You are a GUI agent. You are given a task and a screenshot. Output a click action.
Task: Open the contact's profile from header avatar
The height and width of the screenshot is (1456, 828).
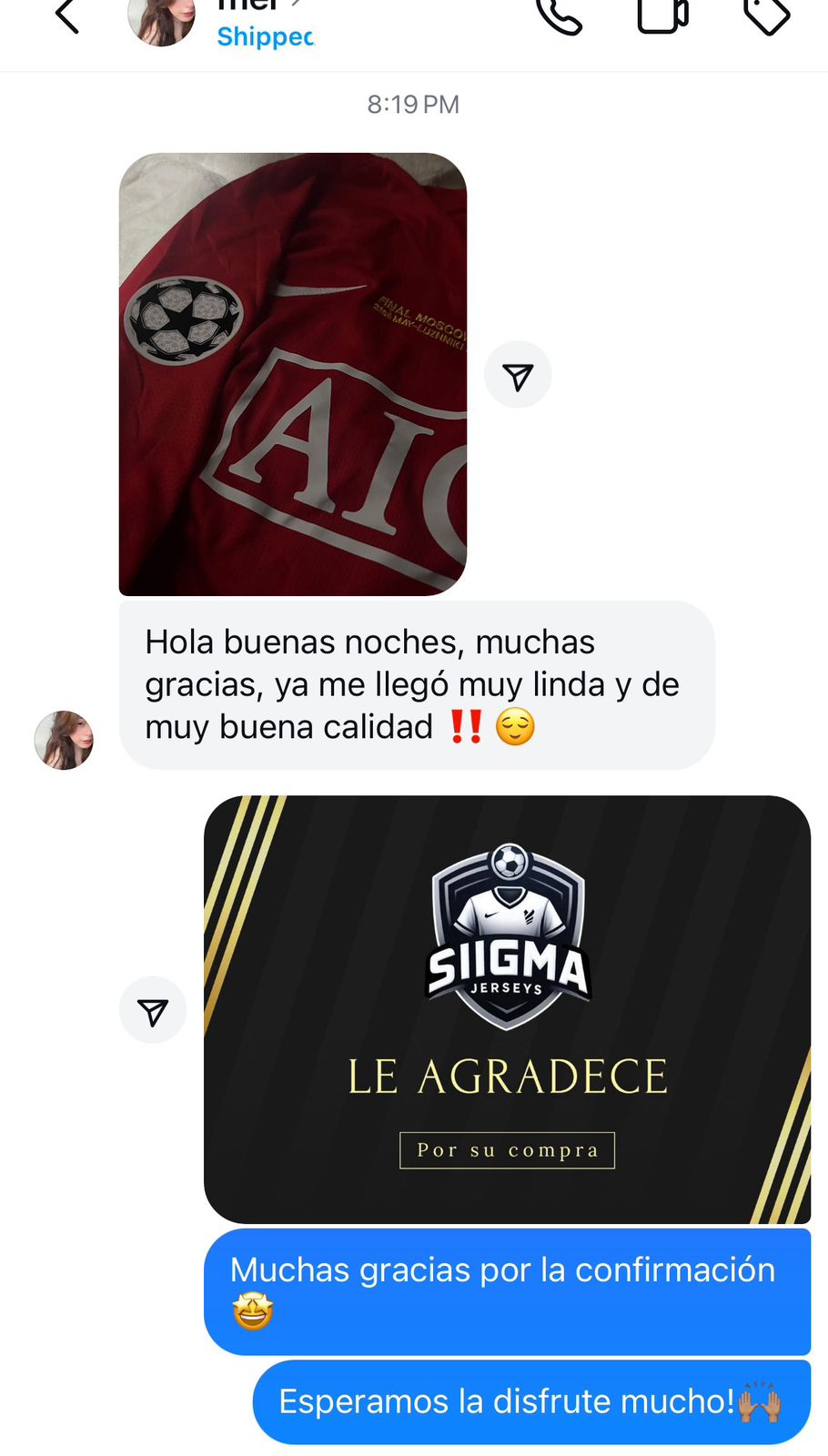(x=162, y=20)
